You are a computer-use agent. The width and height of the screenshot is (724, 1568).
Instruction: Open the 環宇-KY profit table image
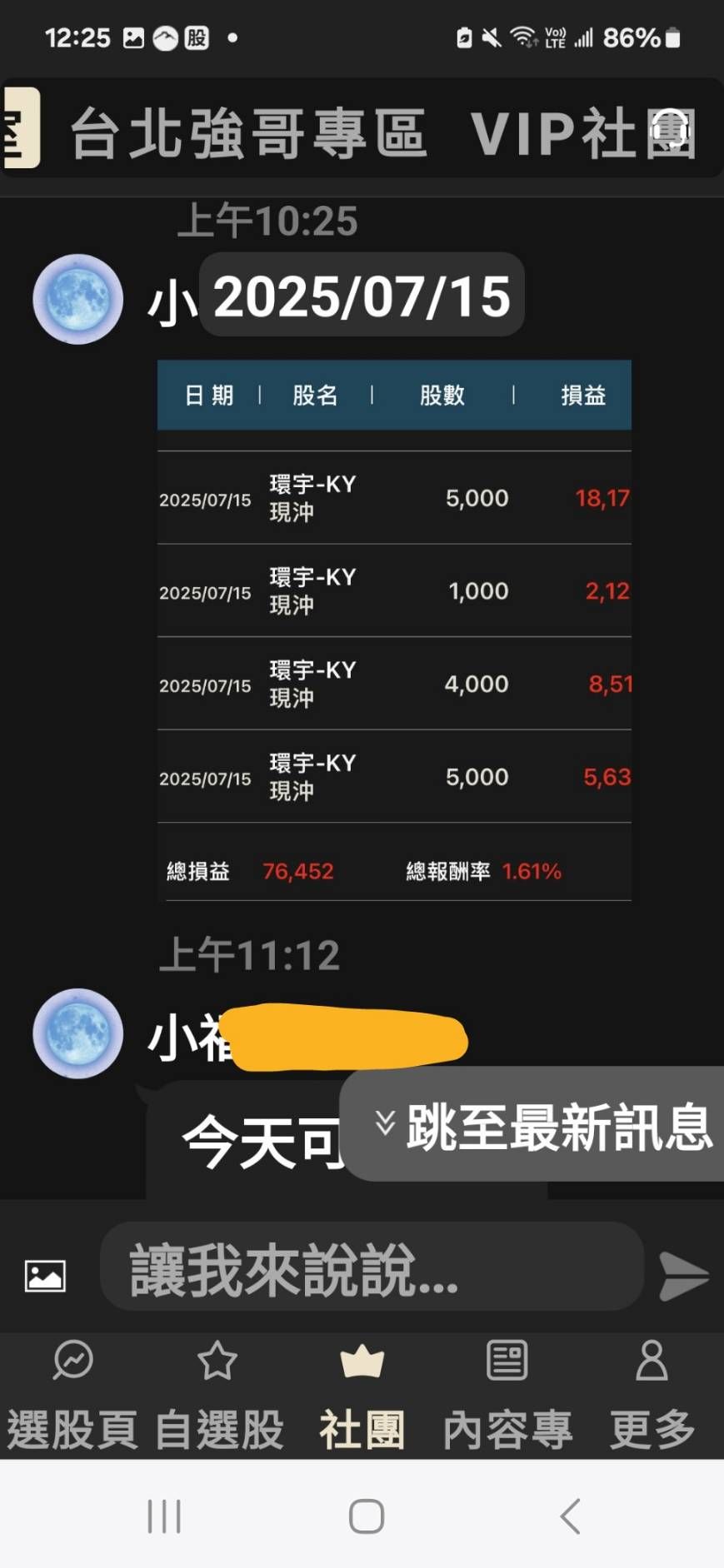[x=394, y=630]
